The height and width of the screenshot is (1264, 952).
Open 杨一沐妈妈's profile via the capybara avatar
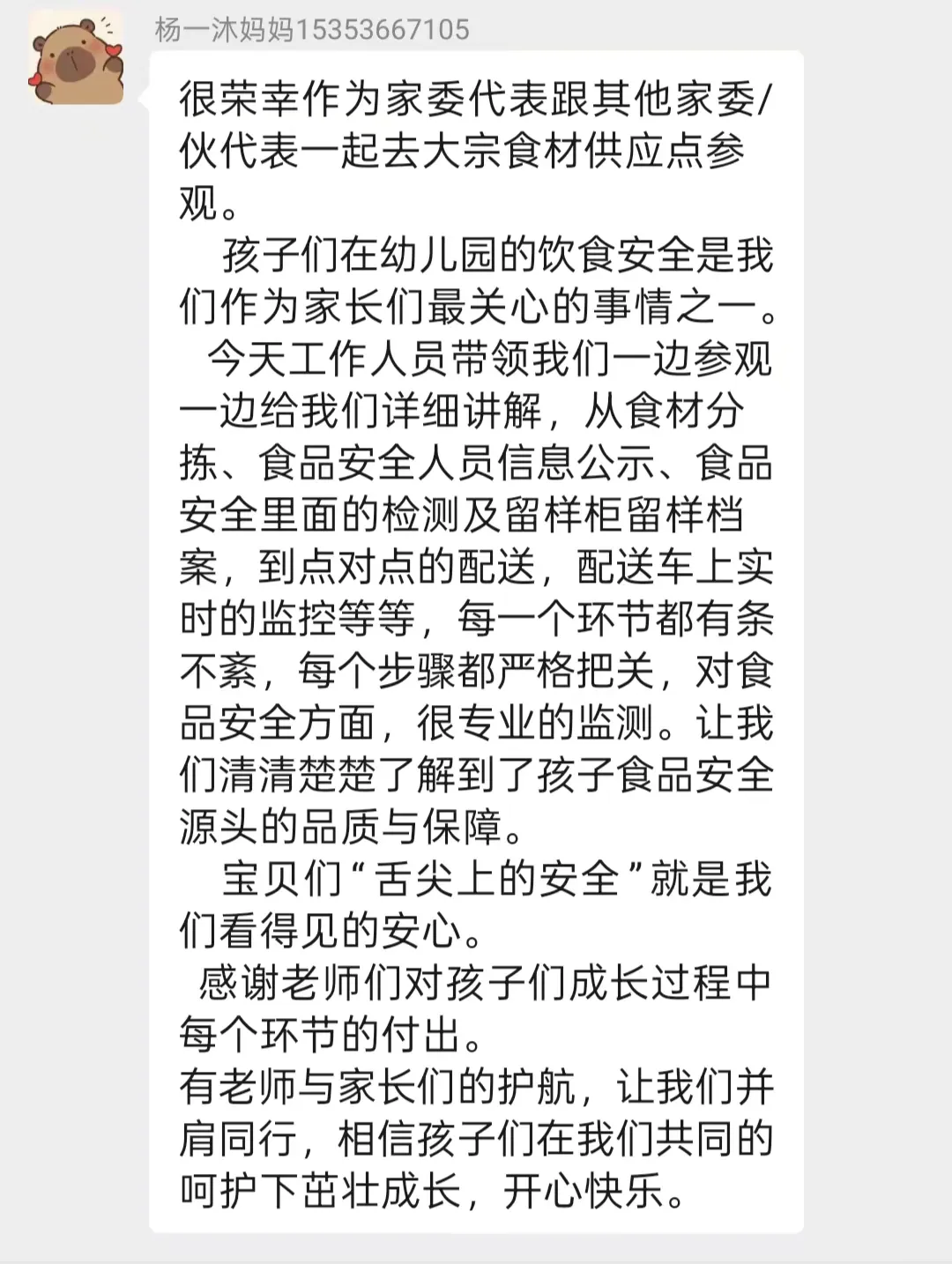coord(76,56)
